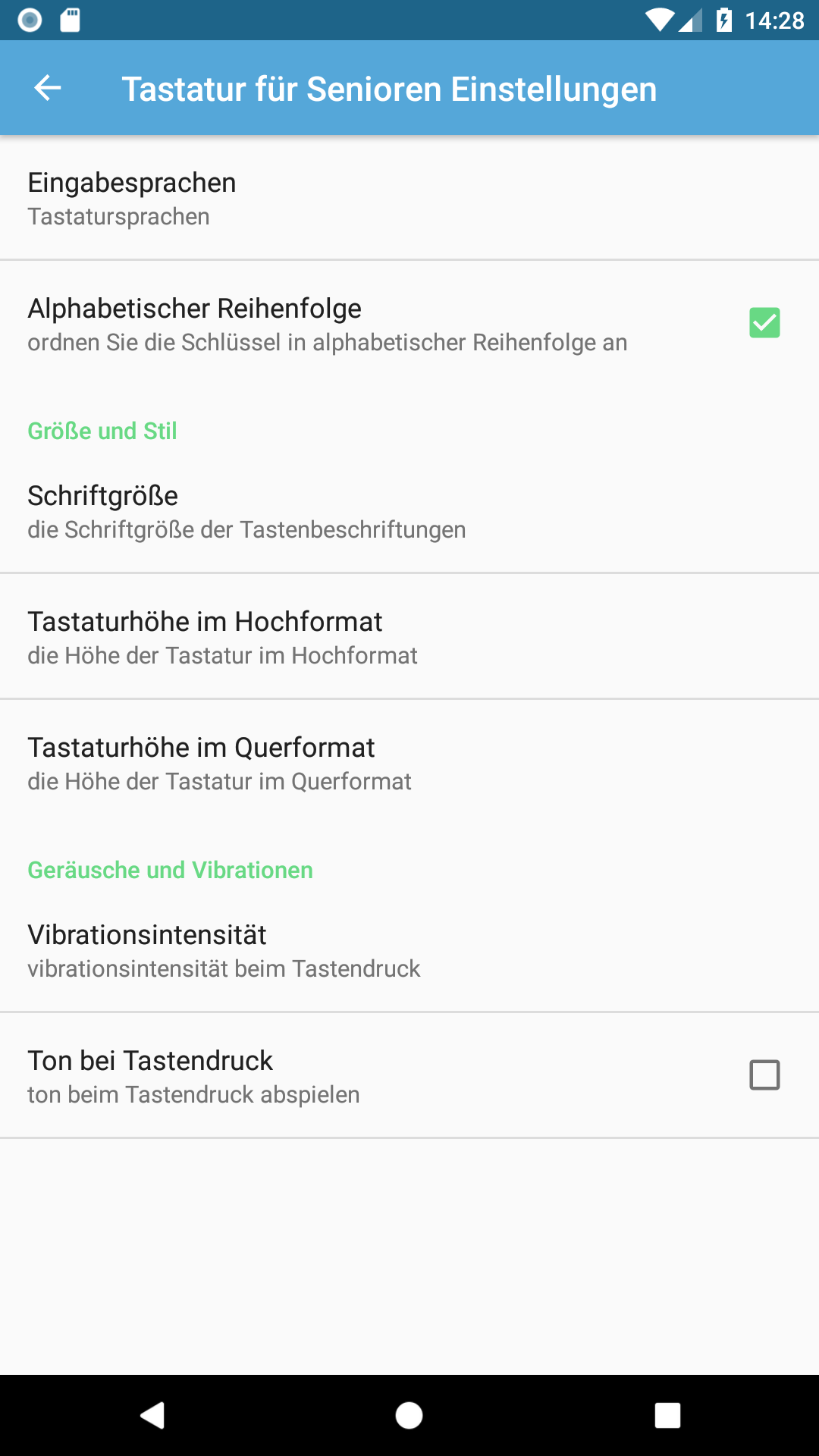
Task: Tap the system home button
Action: coord(409,1415)
